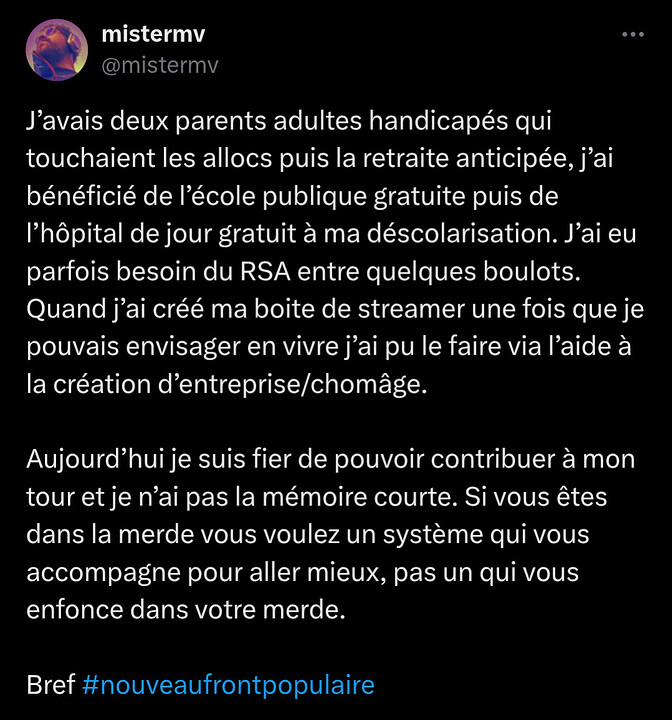Open the tweet's three-dot overflow menu
Viewport: 672px width, 720px height.
pos(632,35)
